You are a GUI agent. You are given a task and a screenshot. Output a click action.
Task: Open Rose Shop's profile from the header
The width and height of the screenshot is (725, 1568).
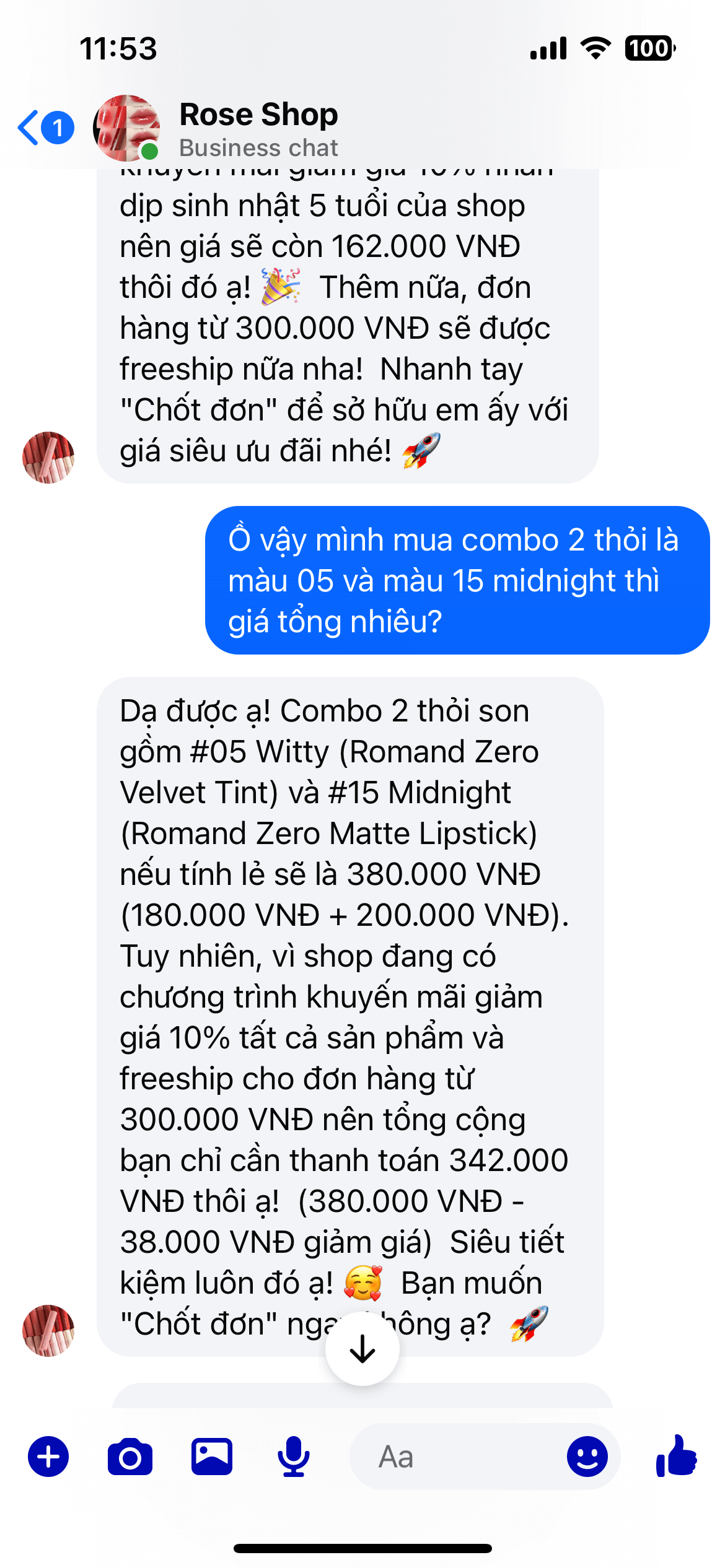coord(258,129)
